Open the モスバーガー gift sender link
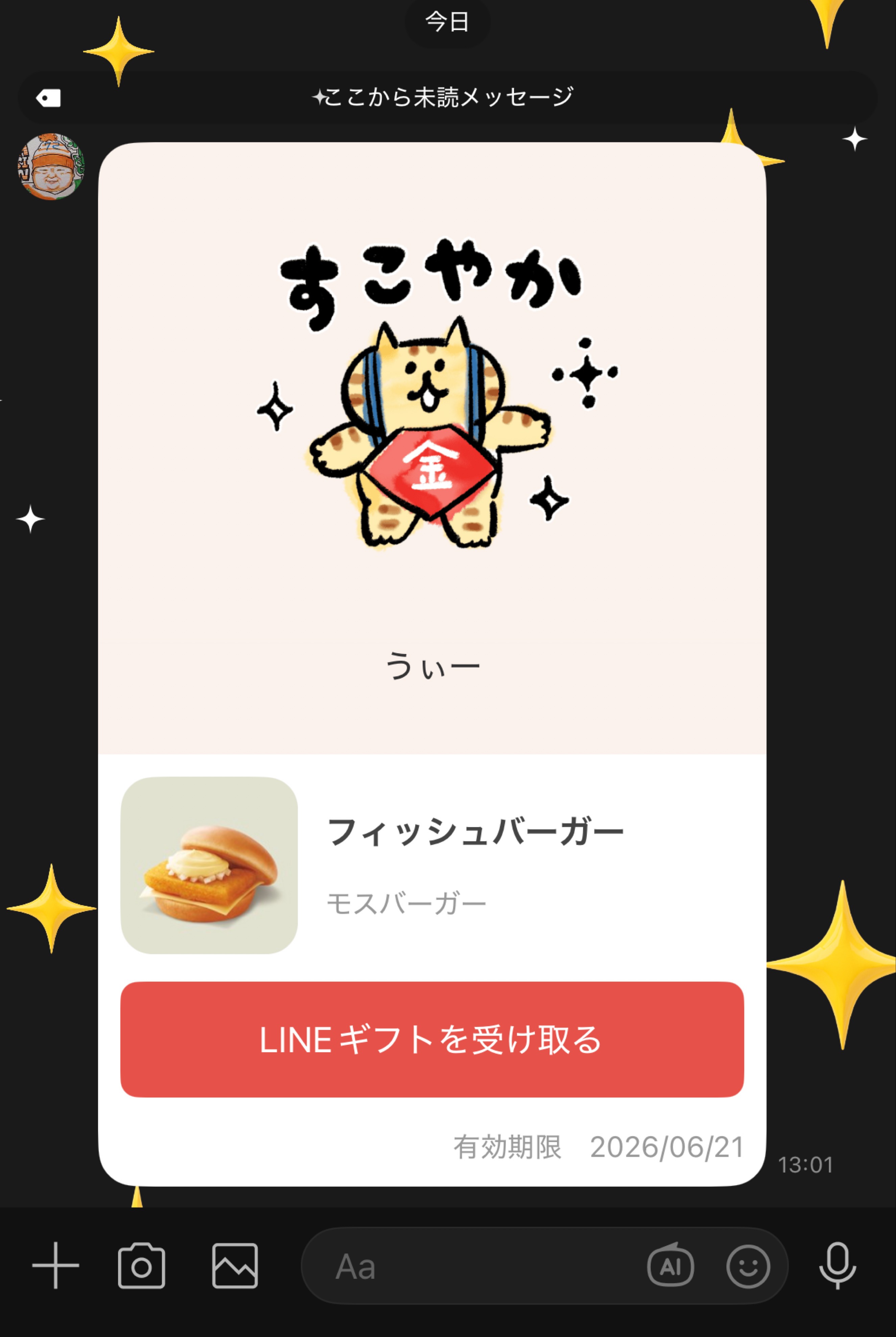Image resolution: width=896 pixels, height=1337 pixels. coord(407,901)
